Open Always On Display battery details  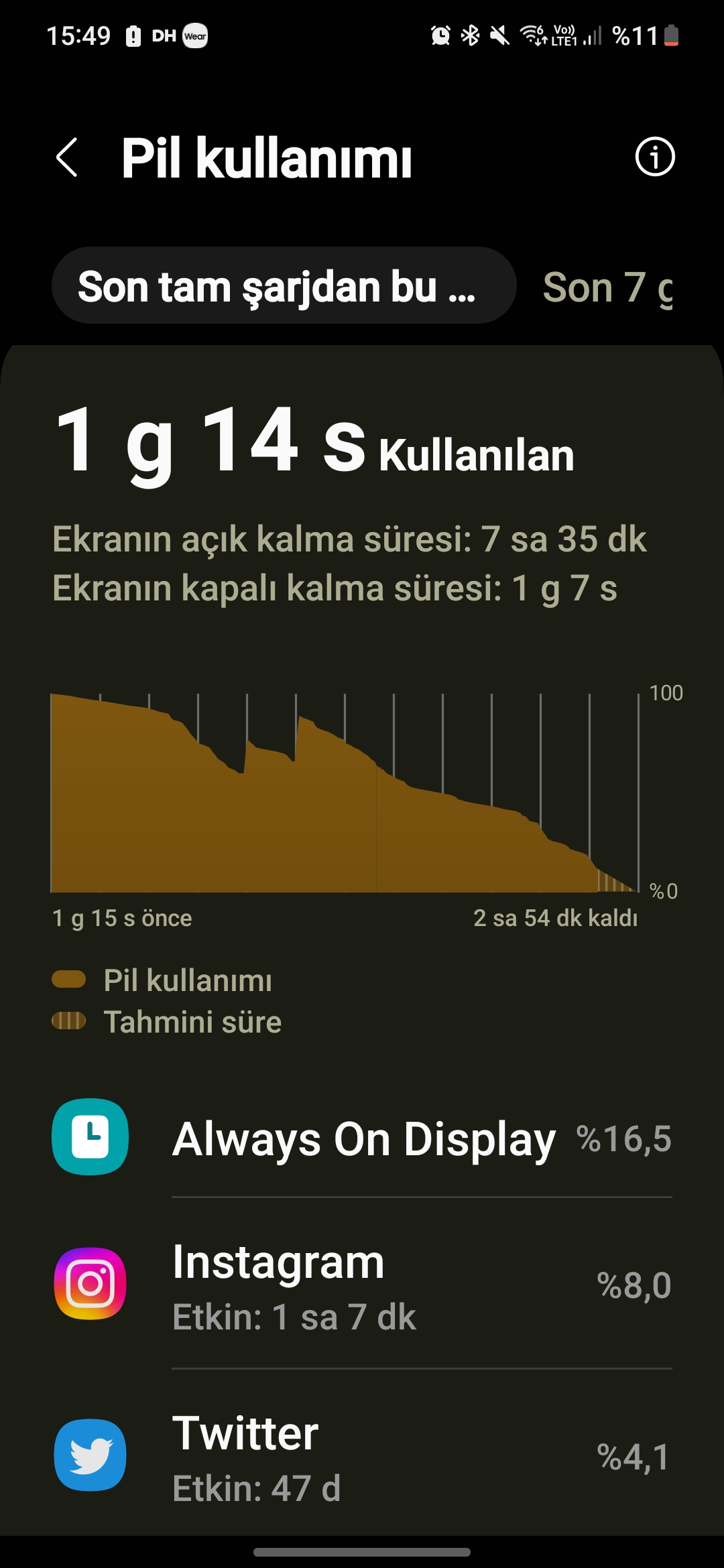pyautogui.click(x=362, y=1138)
